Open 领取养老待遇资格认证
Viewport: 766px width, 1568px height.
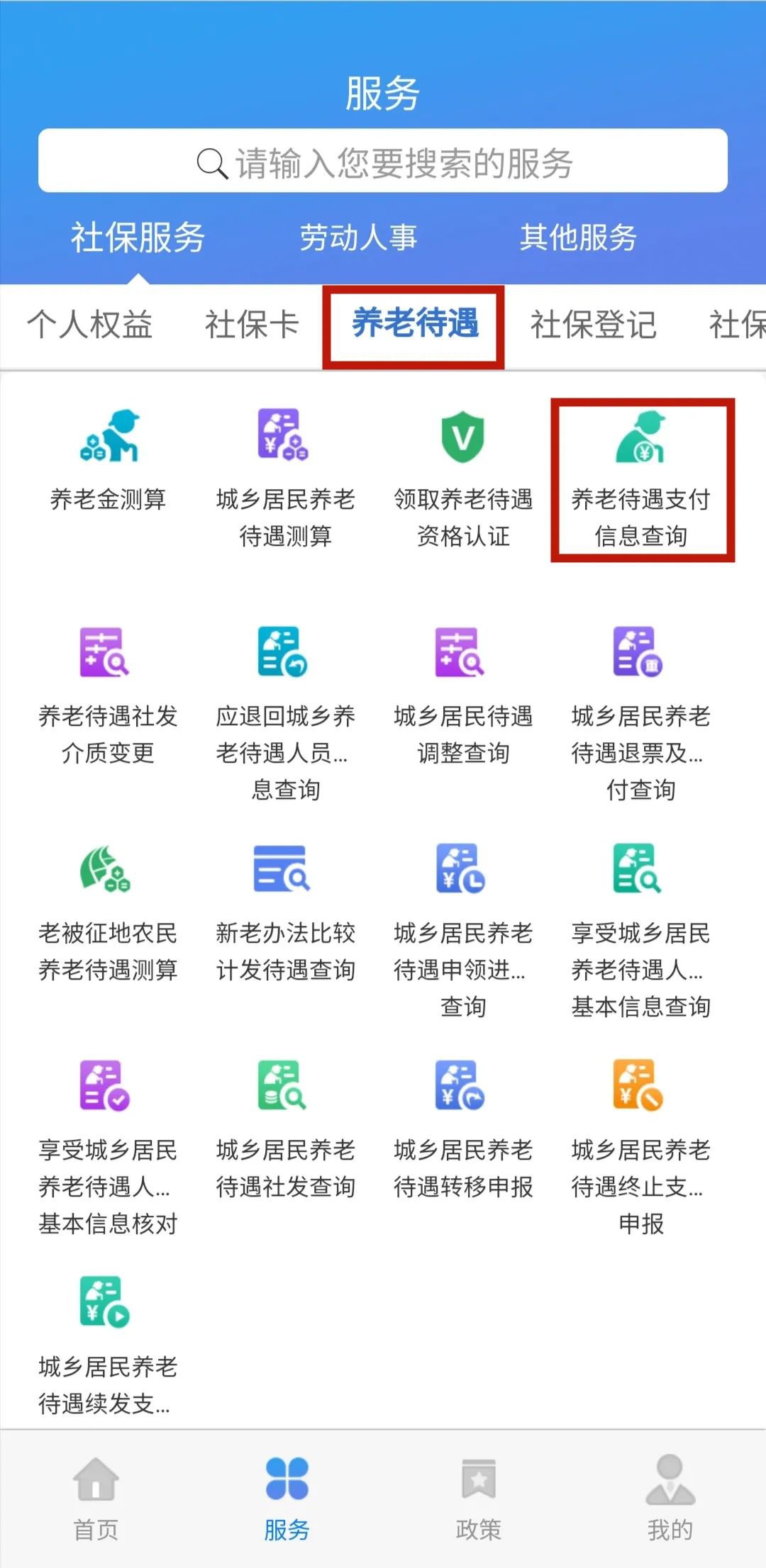click(x=463, y=475)
